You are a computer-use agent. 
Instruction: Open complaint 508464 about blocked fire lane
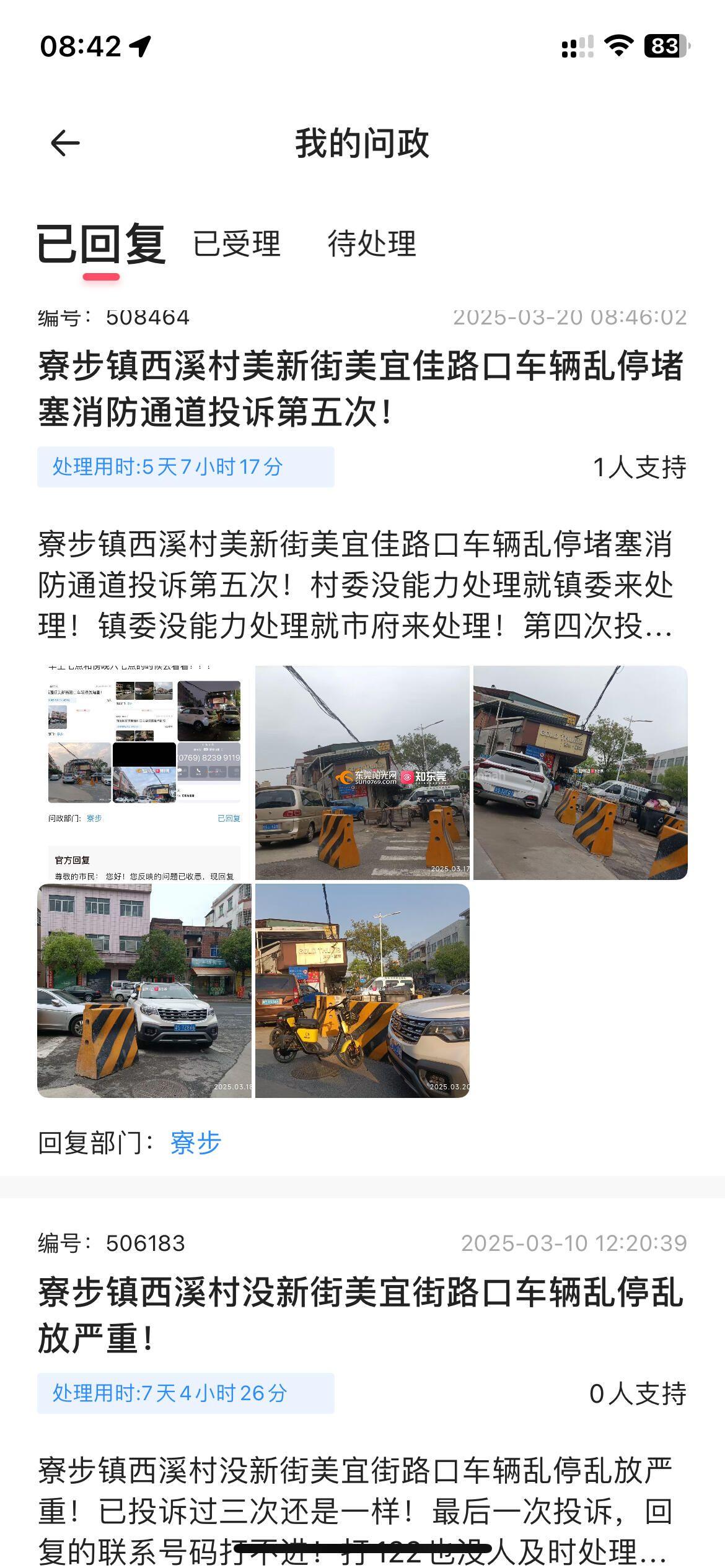tap(361, 389)
